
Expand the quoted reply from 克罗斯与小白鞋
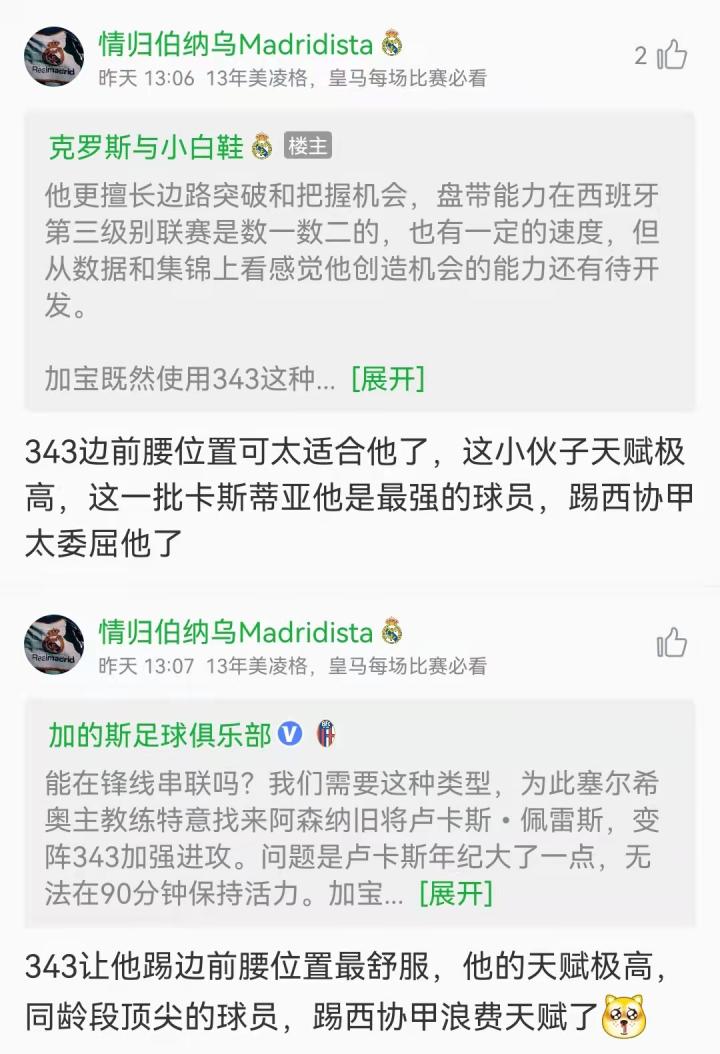coord(388,379)
